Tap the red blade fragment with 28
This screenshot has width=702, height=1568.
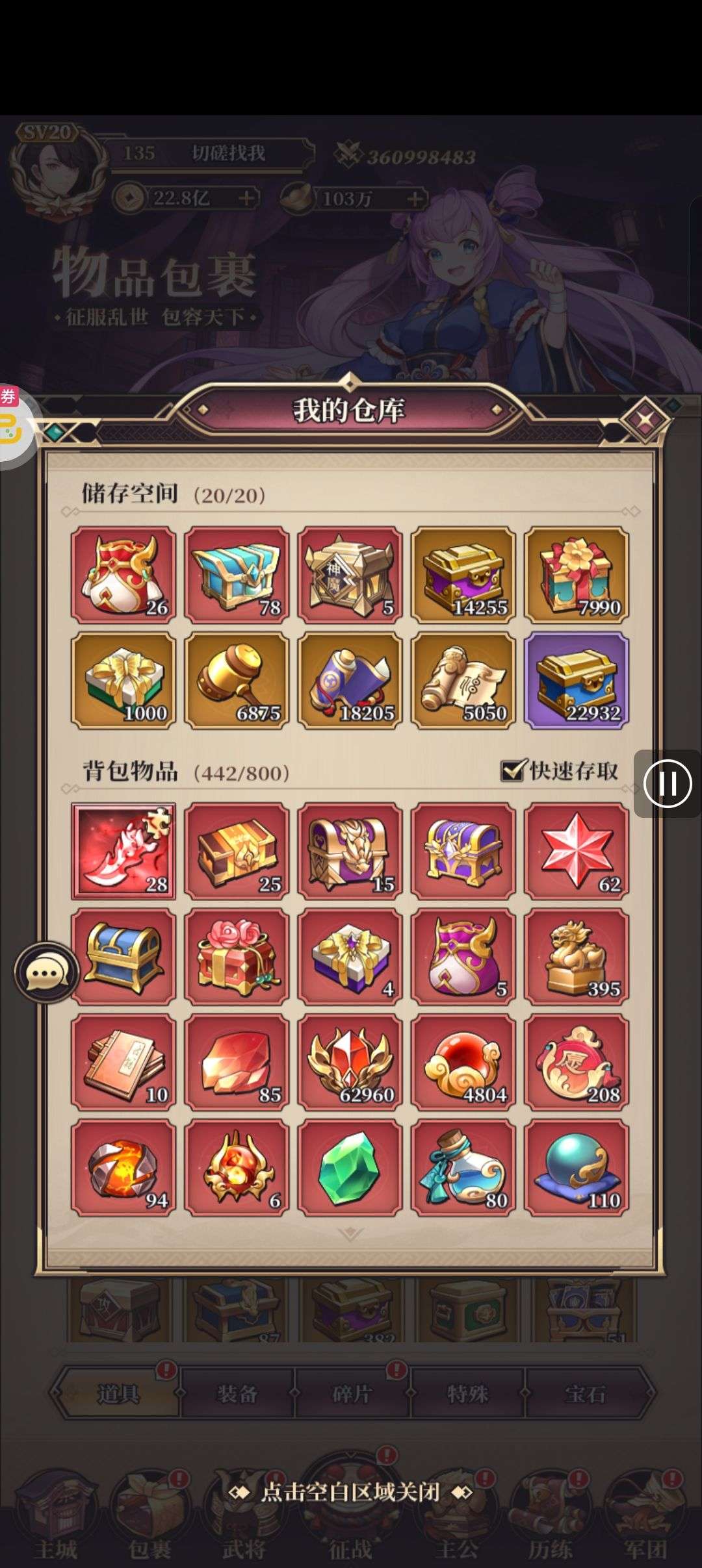123,852
